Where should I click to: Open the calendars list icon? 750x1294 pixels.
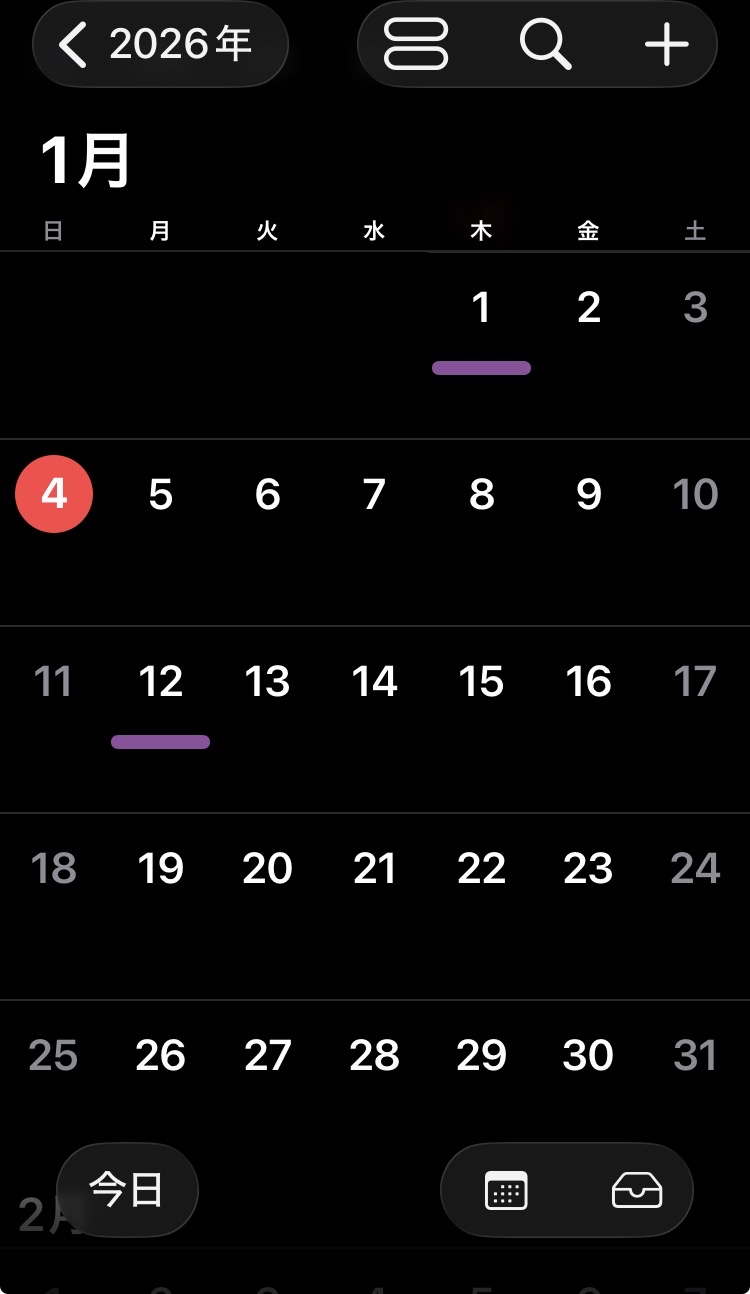coord(506,1190)
